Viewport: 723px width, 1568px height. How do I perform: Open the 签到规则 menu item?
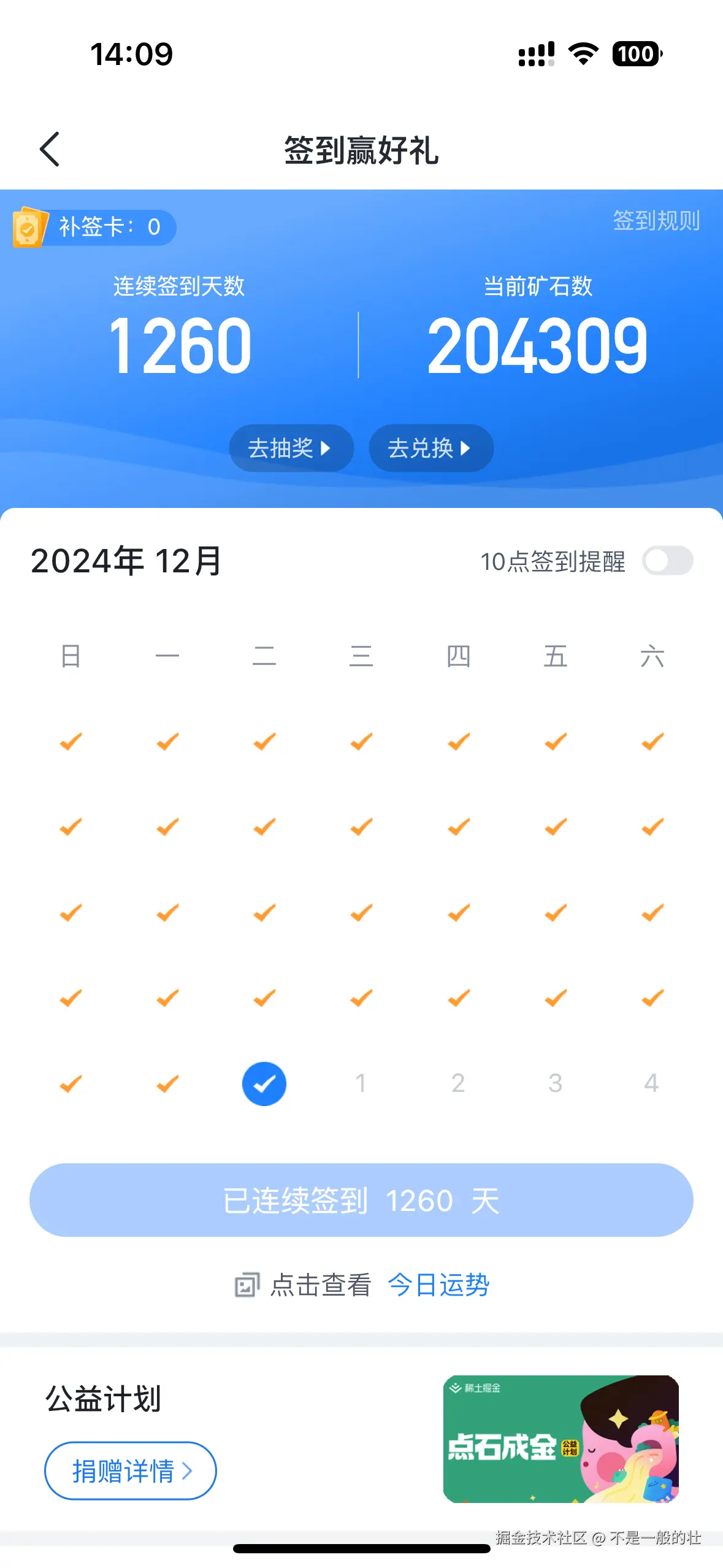click(x=657, y=223)
